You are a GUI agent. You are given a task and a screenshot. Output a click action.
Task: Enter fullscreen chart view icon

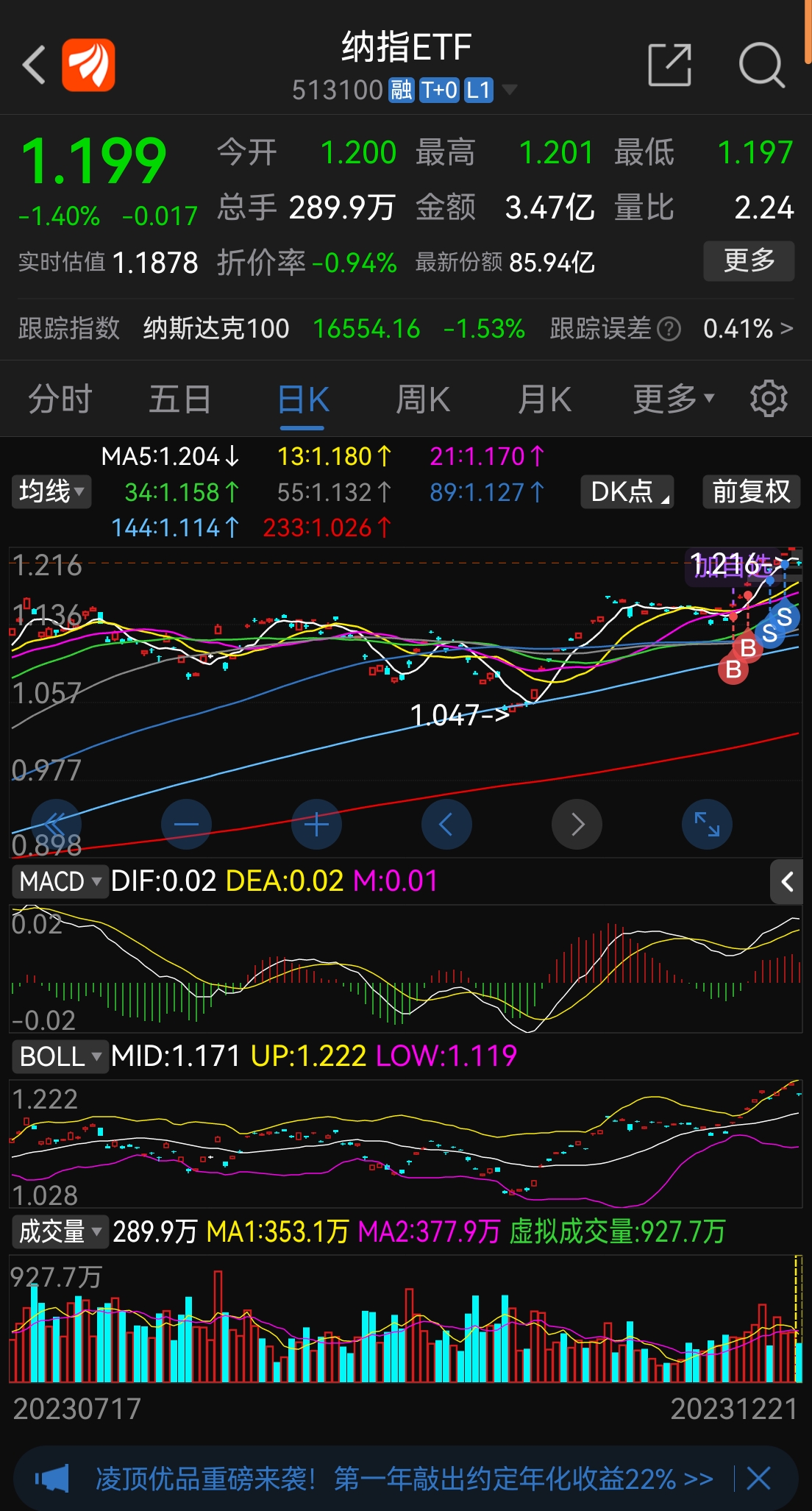click(706, 824)
